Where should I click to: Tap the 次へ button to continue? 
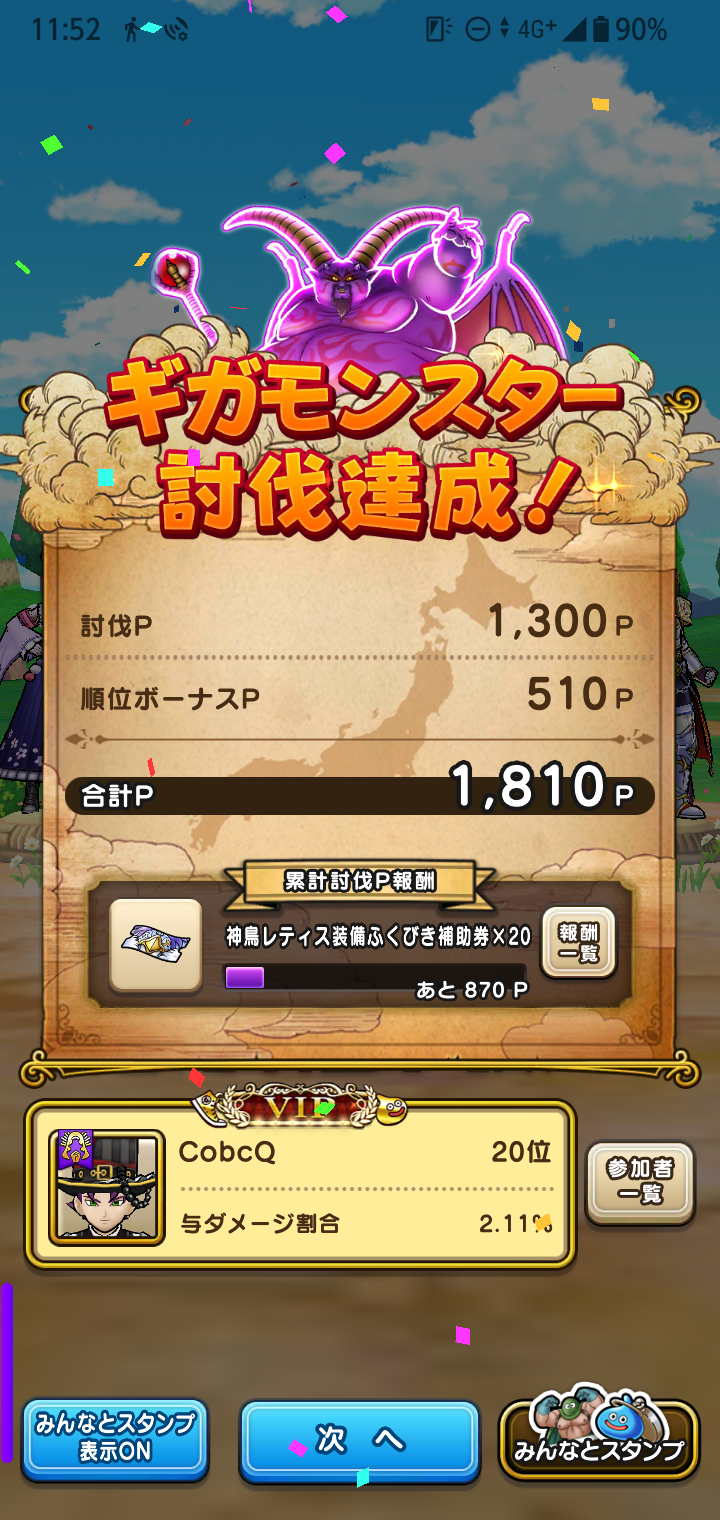pos(359,1441)
